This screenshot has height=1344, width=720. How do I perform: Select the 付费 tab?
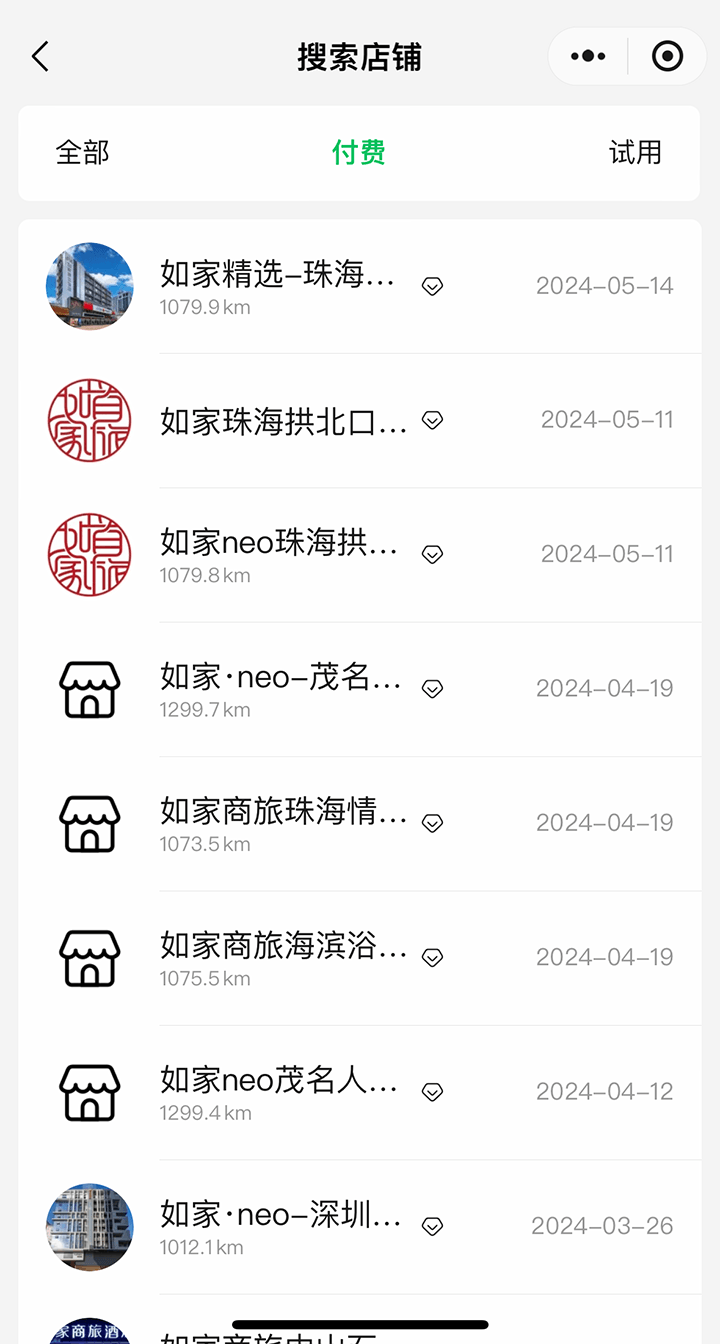[x=359, y=153]
